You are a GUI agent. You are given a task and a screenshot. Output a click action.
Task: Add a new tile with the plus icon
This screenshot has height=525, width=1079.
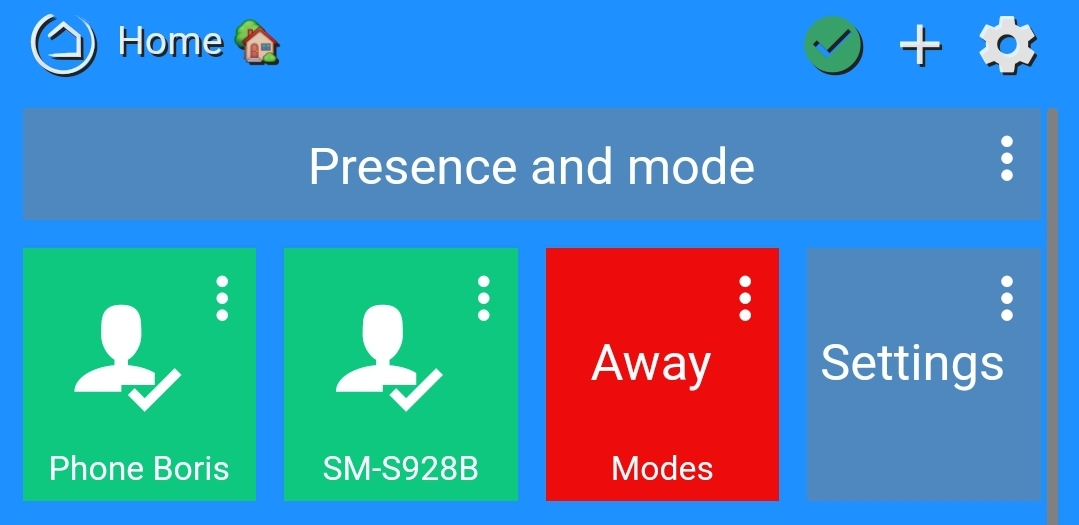[x=920, y=45]
